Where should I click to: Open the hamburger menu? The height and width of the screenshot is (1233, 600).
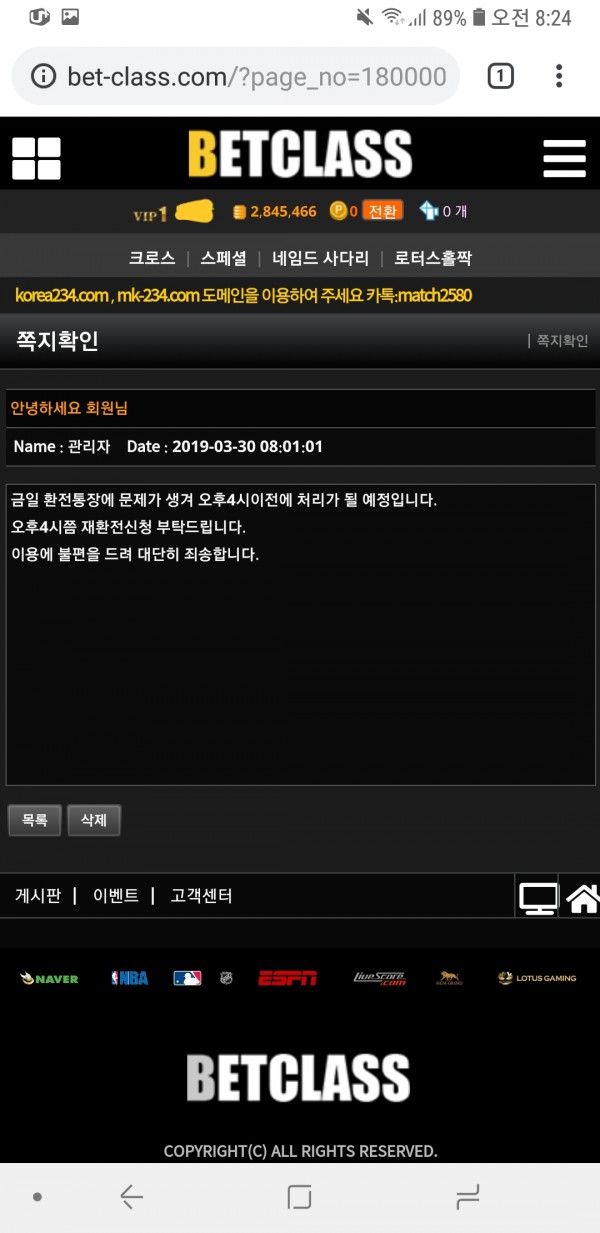[x=564, y=158]
